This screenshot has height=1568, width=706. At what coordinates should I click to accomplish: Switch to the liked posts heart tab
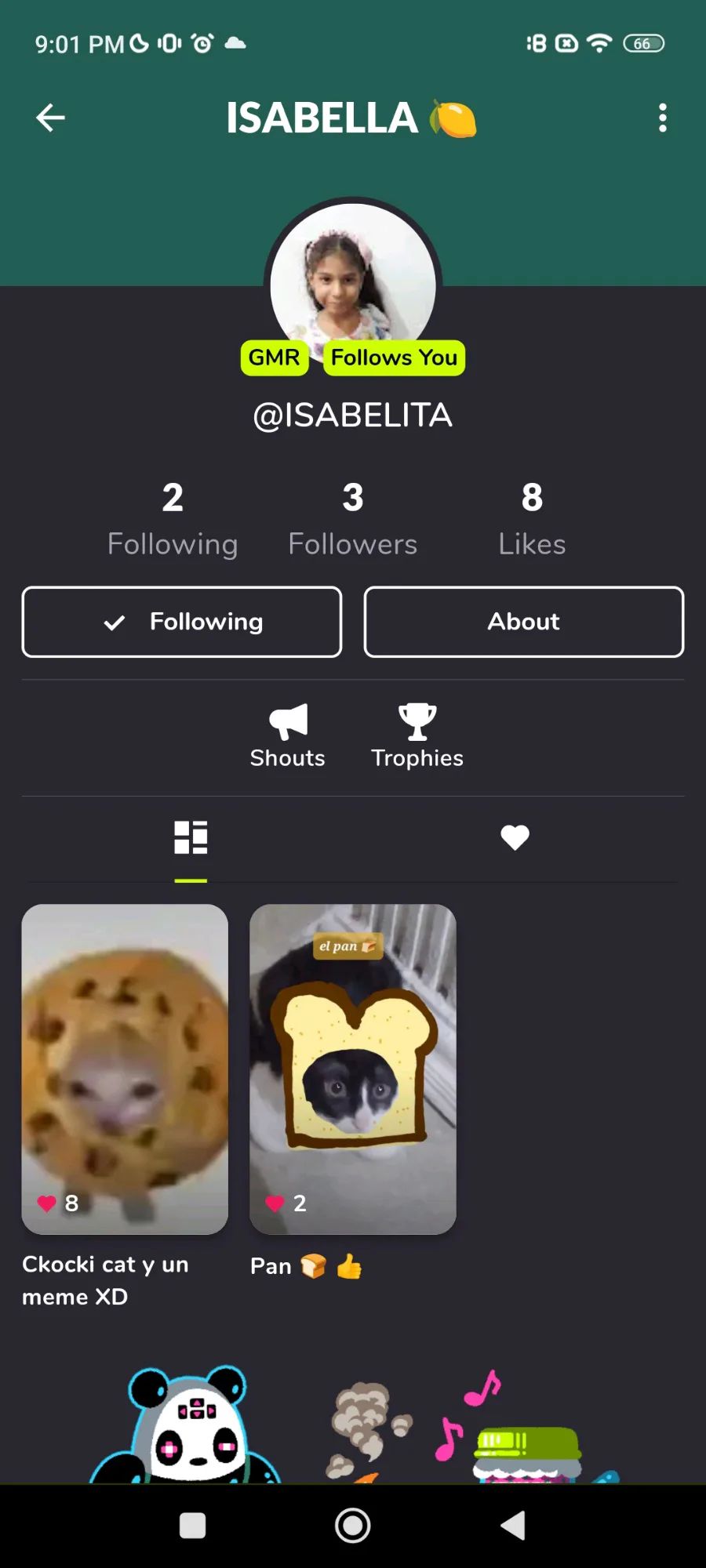pyautogui.click(x=515, y=837)
